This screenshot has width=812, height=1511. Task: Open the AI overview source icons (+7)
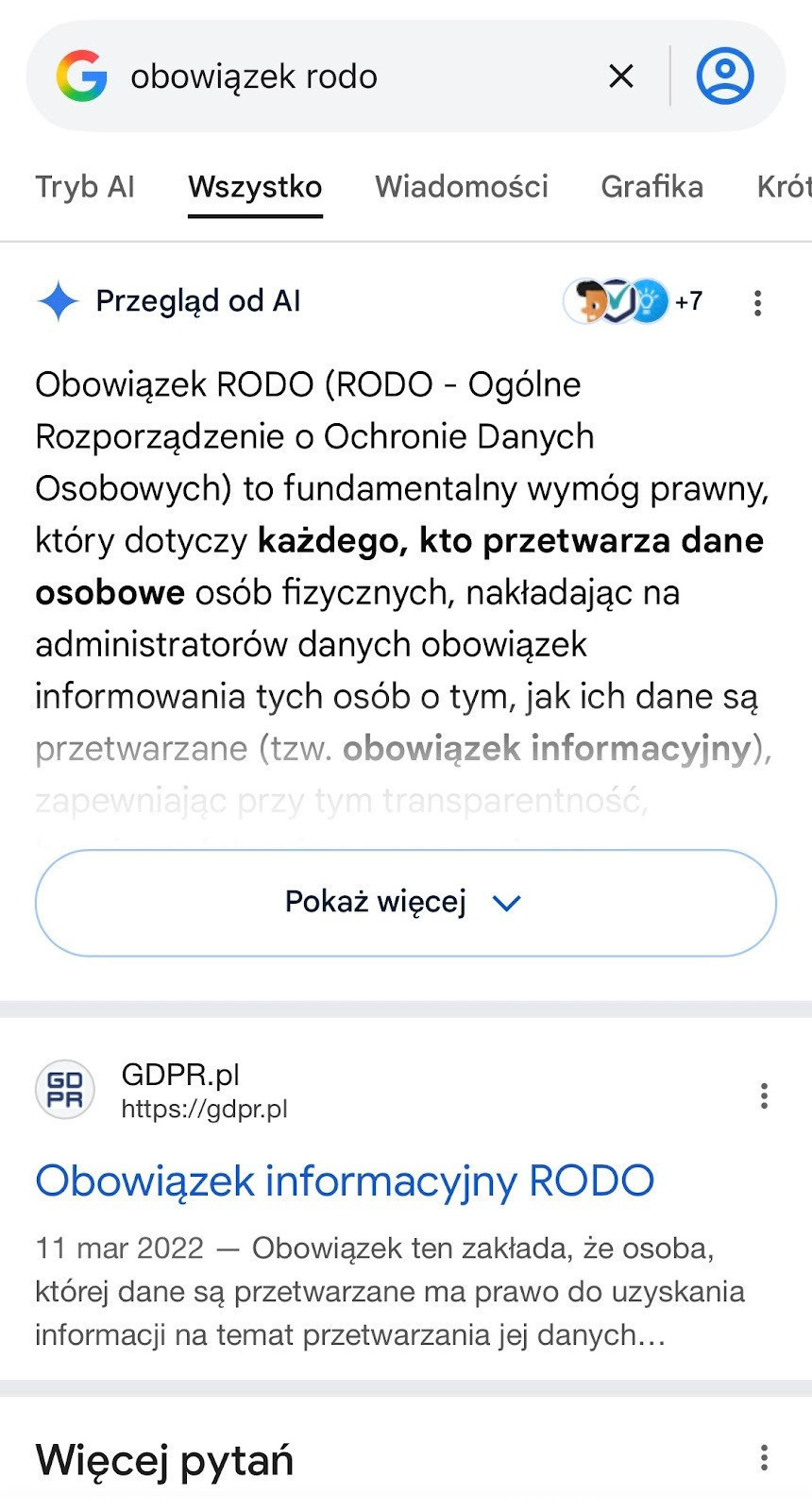633,301
